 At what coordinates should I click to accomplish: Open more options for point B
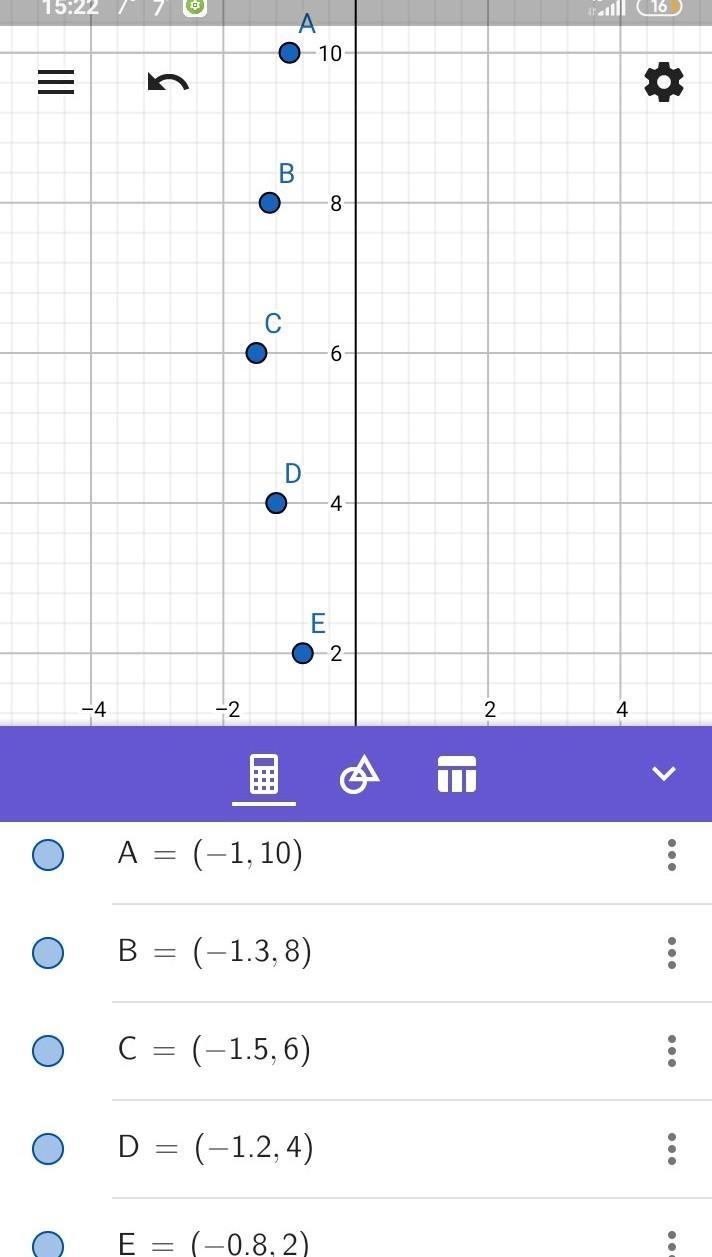click(x=672, y=952)
